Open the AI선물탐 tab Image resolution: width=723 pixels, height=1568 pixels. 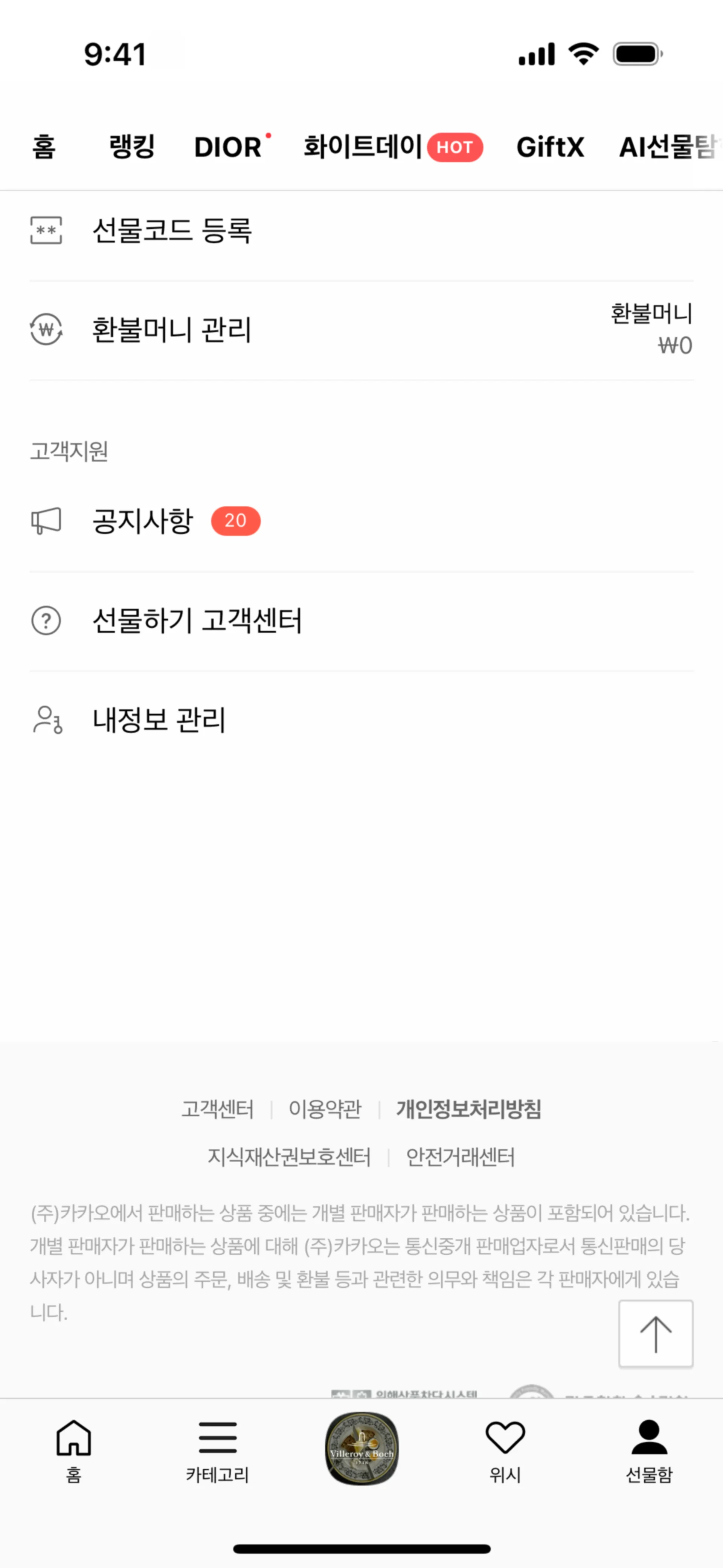[667, 147]
